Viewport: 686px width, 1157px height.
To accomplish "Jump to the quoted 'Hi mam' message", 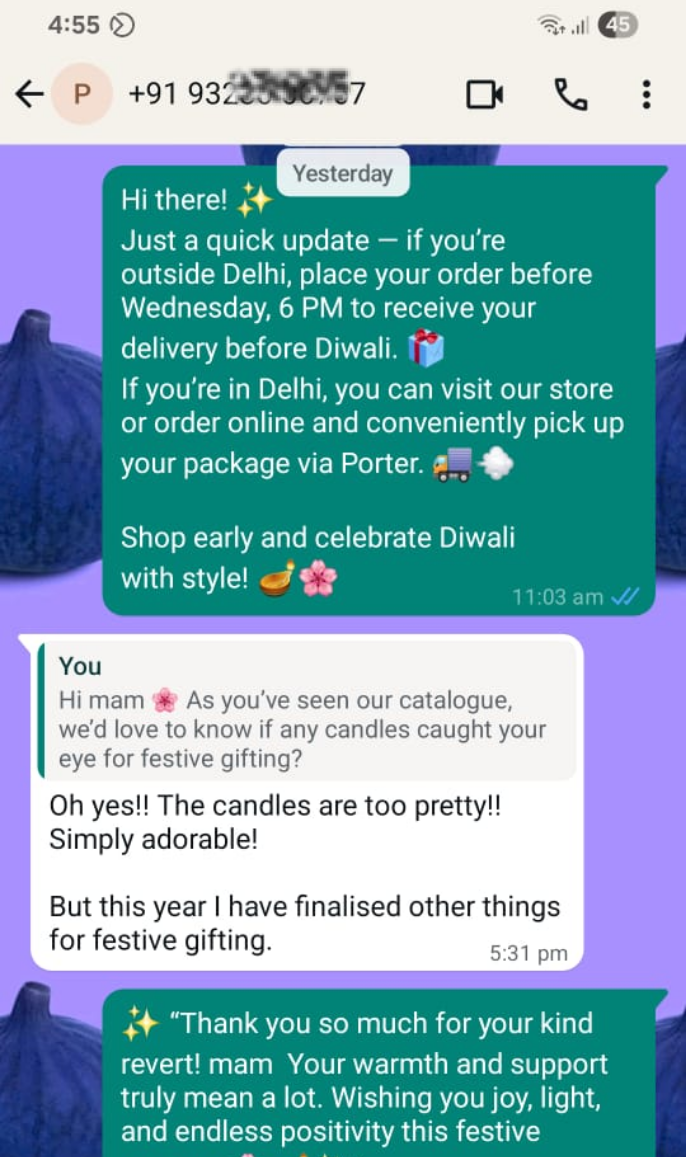I will click(305, 712).
